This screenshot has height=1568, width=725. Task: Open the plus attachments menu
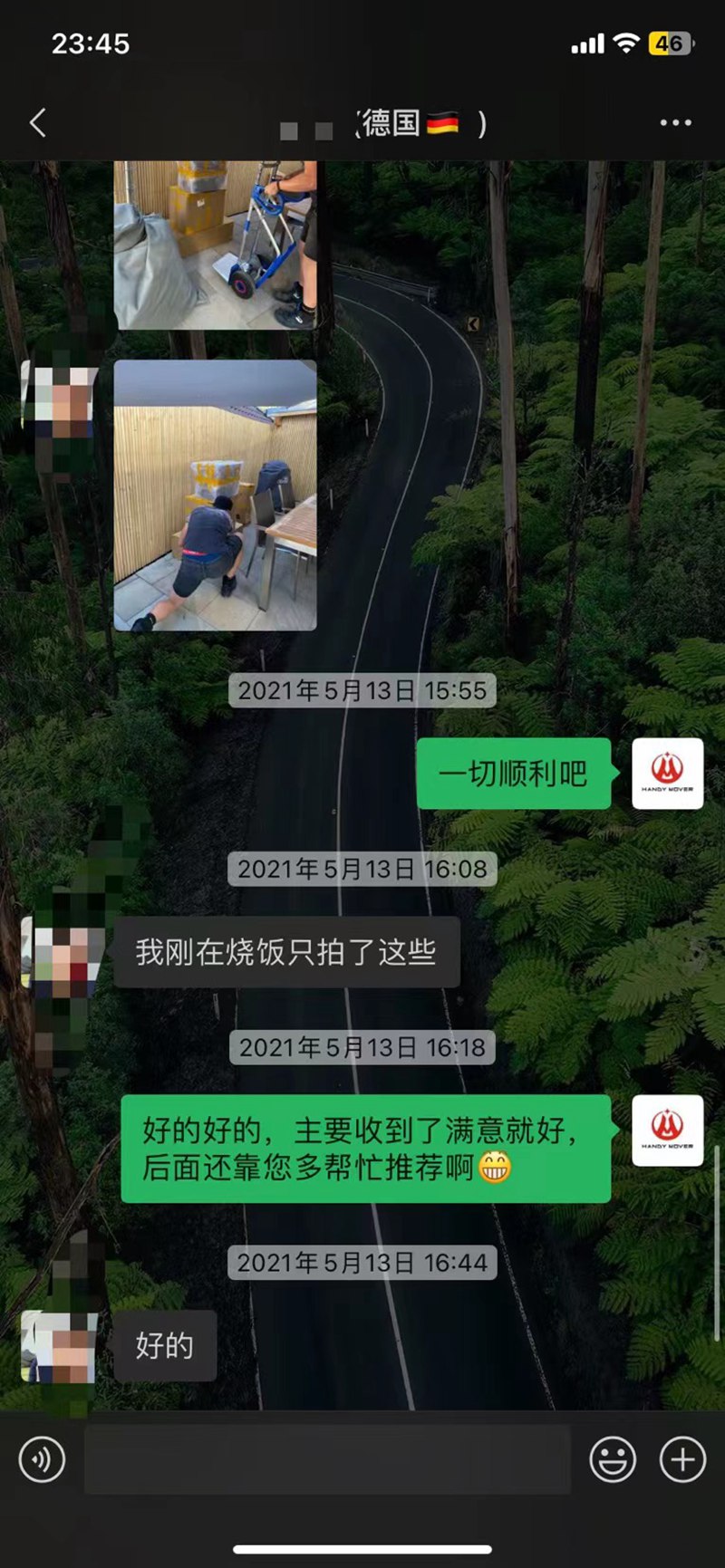pyautogui.click(x=682, y=1459)
